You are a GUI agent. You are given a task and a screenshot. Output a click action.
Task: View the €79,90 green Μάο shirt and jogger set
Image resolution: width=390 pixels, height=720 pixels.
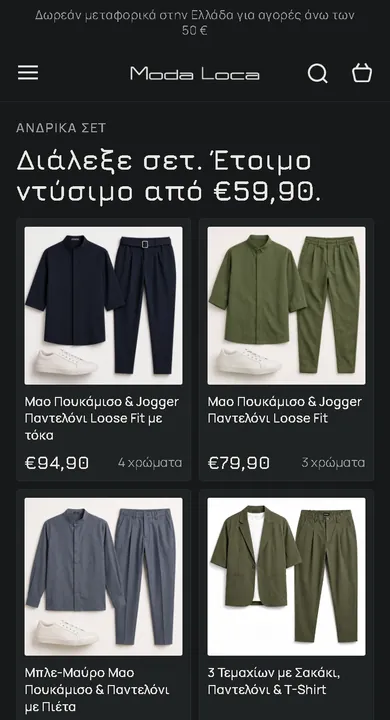[286, 349]
